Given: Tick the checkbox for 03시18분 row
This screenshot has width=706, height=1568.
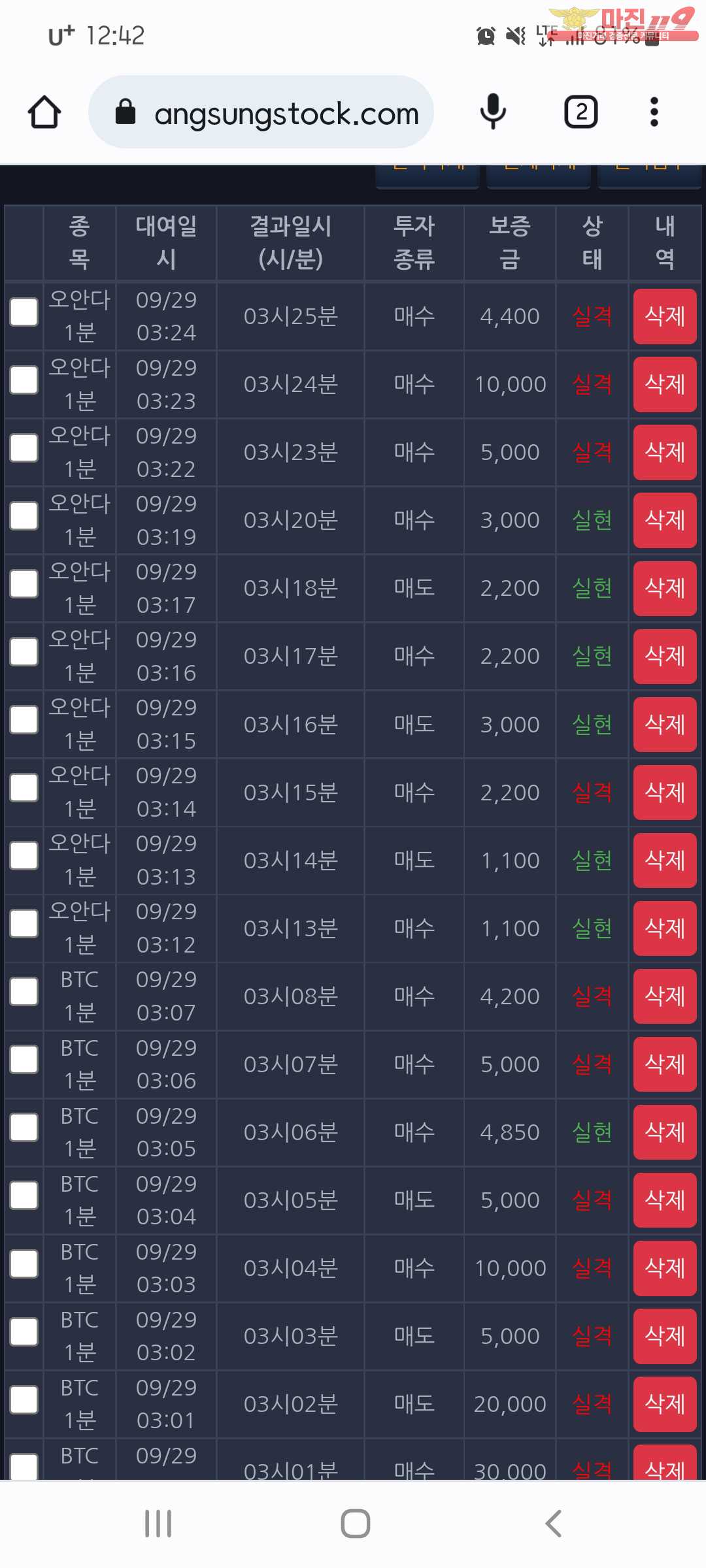Looking at the screenshot, I should pos(24,584).
